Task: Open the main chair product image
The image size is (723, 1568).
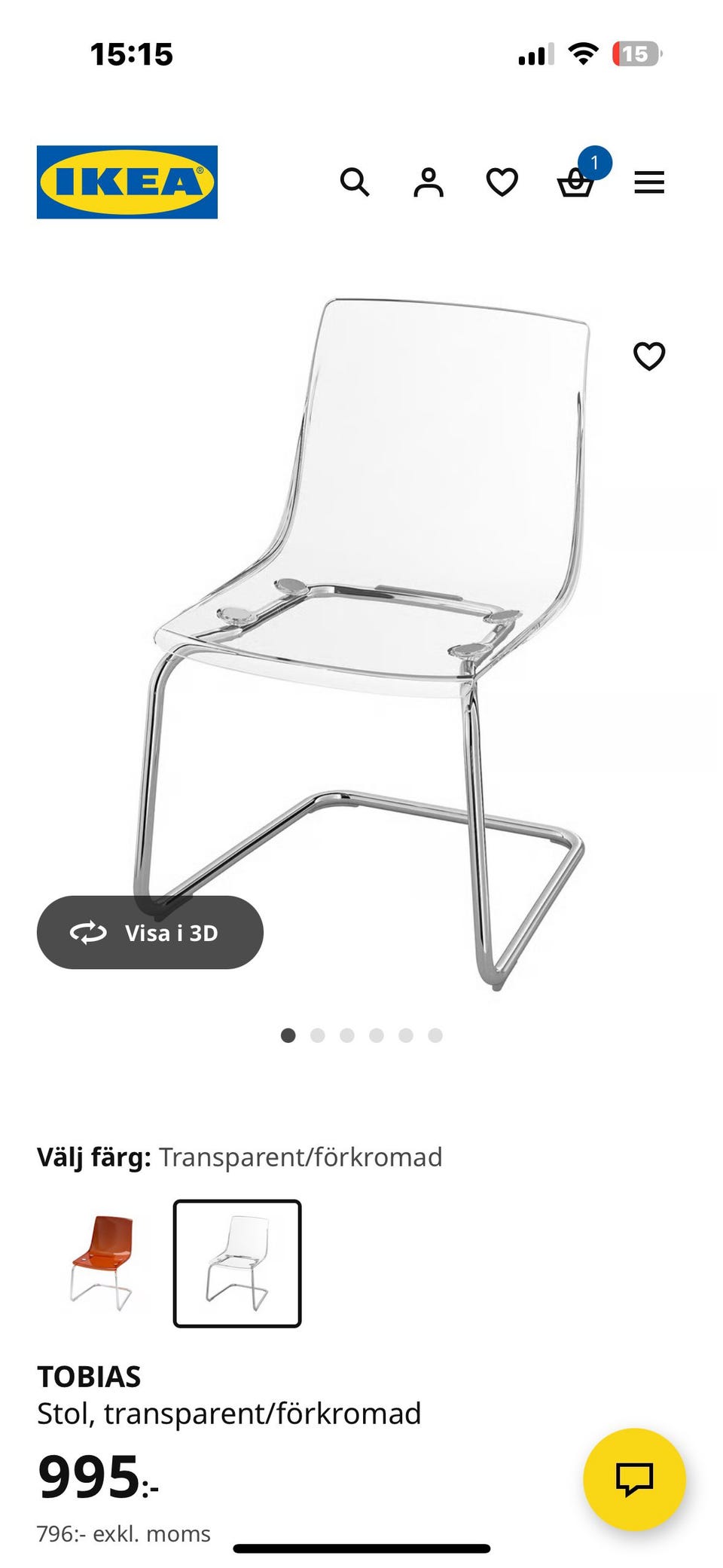Action: tap(361, 644)
